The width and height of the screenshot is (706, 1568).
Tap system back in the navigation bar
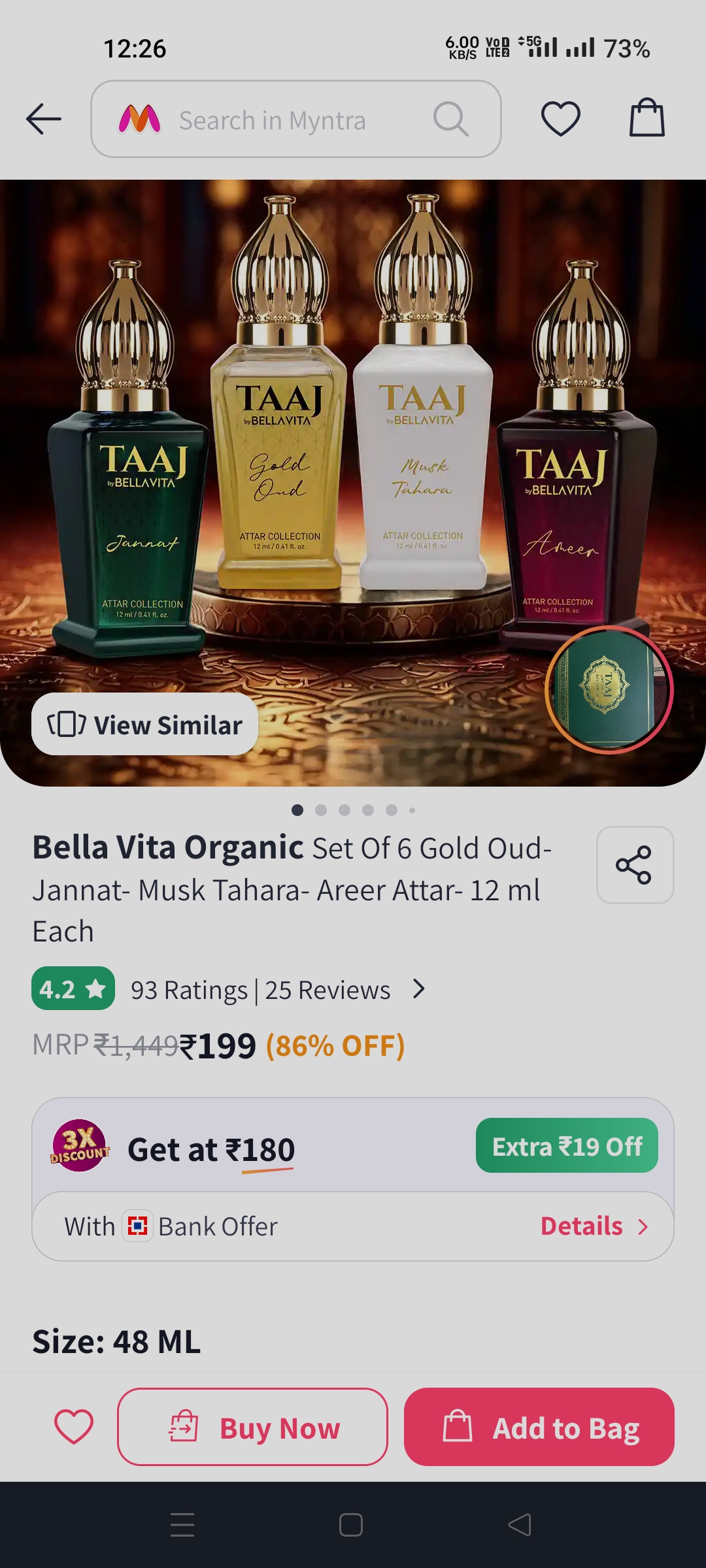click(520, 1525)
